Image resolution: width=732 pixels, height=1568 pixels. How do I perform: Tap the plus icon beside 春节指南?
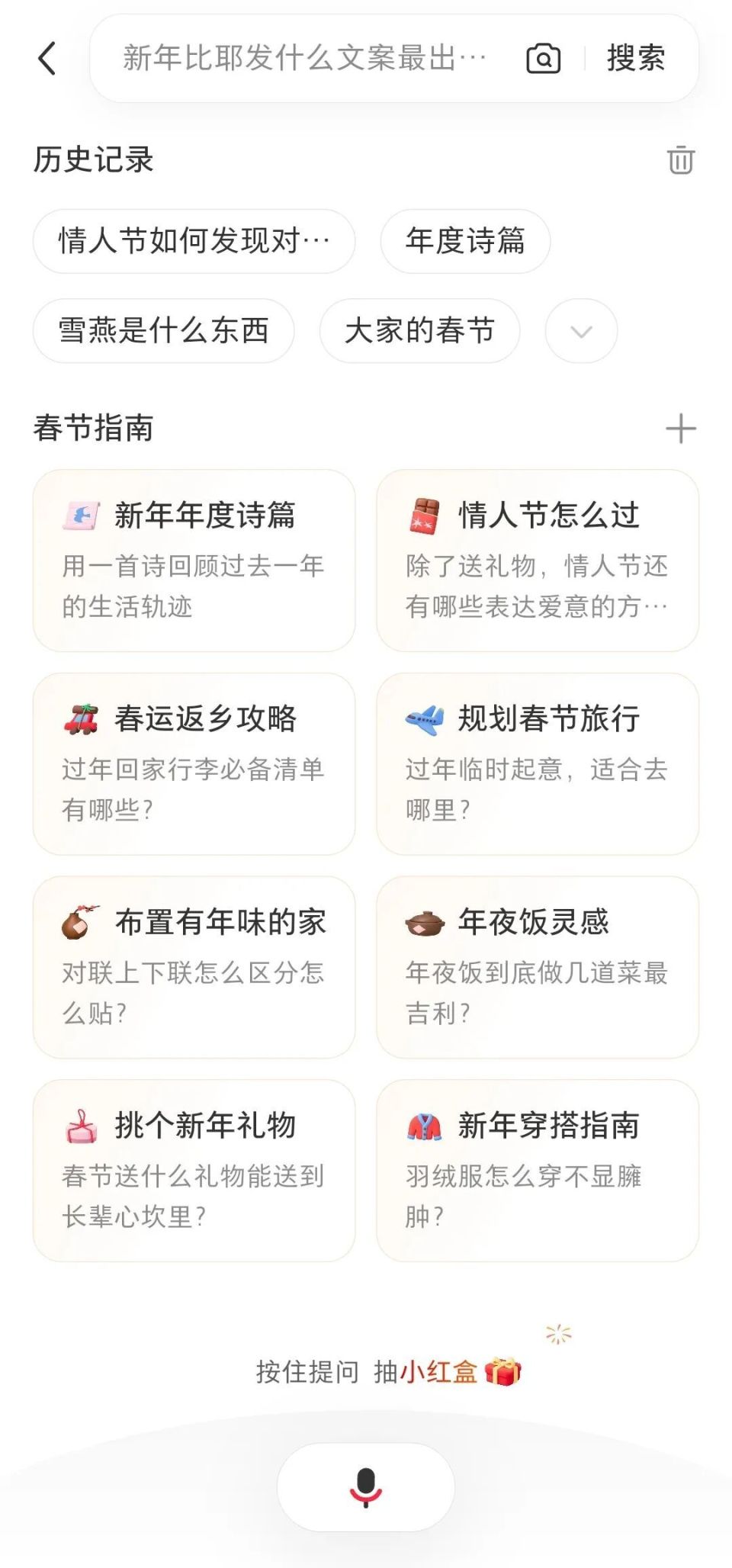click(x=681, y=429)
